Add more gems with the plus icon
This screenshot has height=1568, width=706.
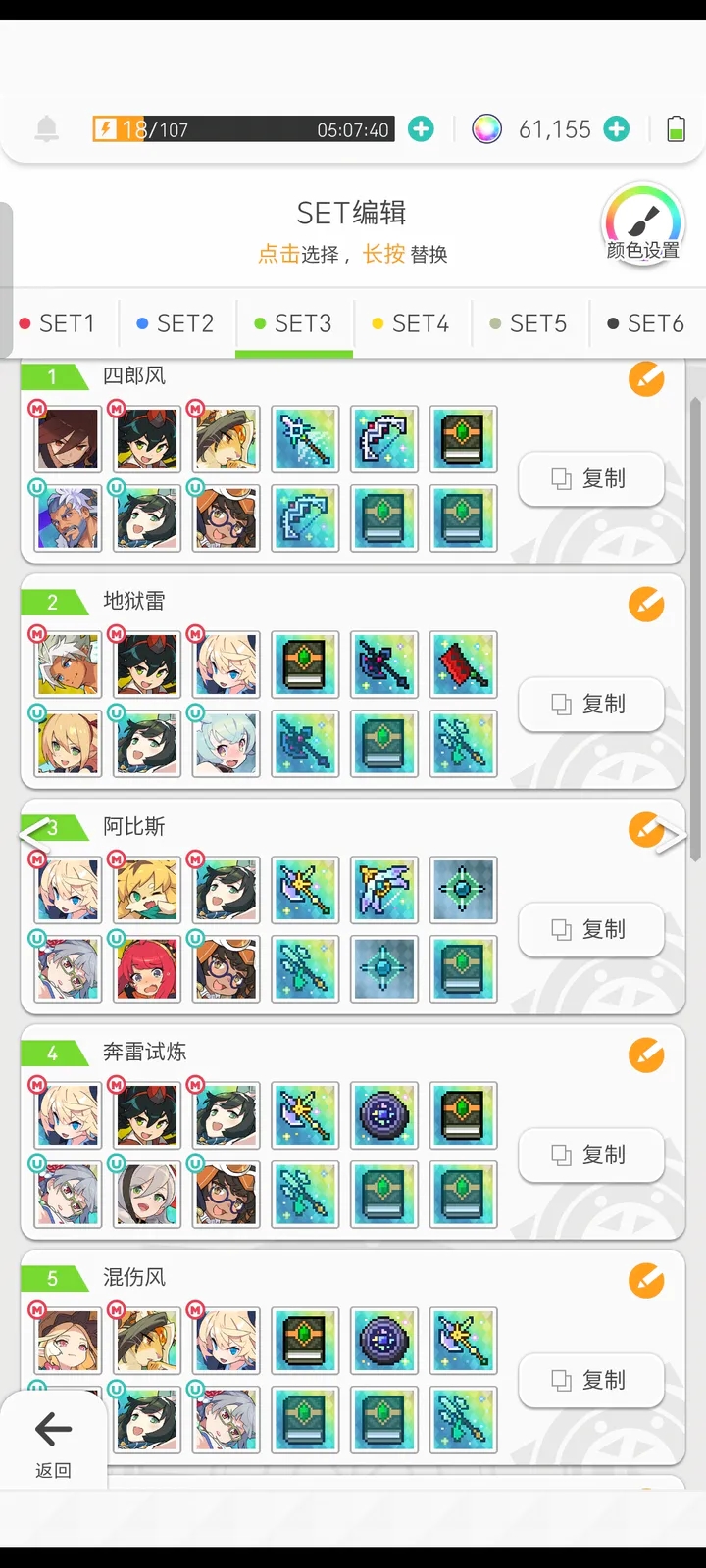click(616, 129)
